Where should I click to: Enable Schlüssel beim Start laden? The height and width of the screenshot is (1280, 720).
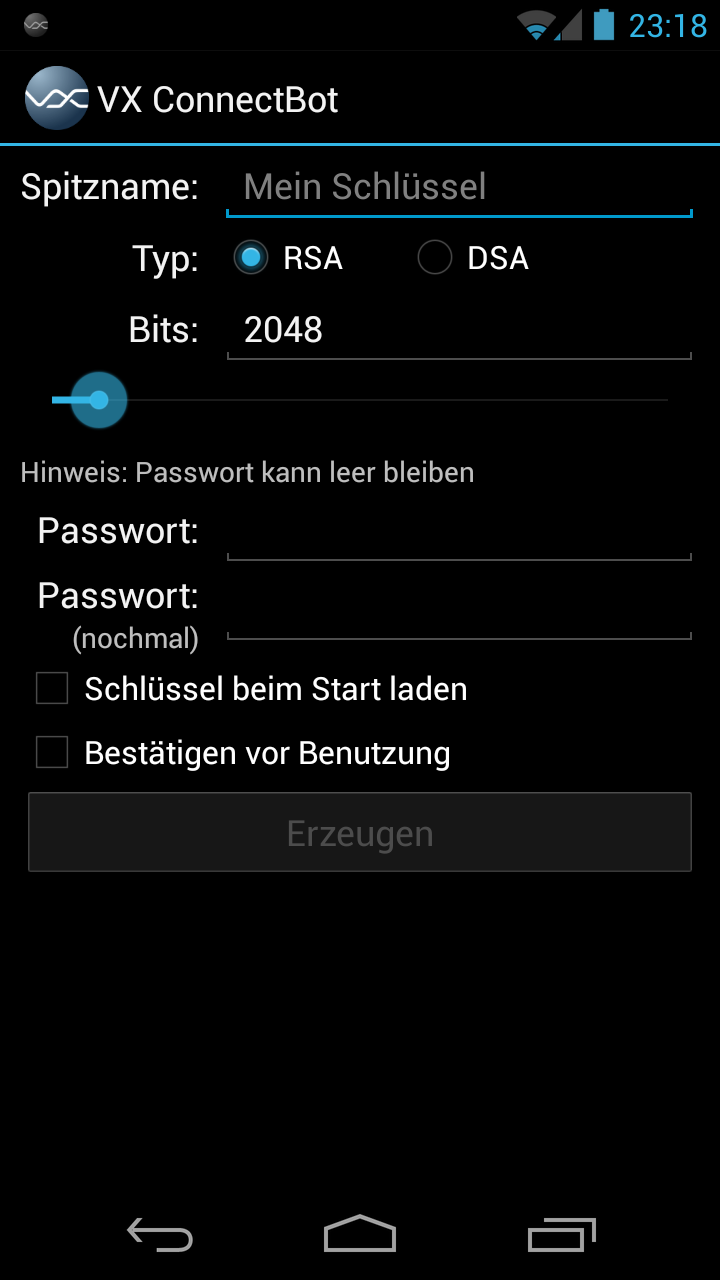pos(52,689)
